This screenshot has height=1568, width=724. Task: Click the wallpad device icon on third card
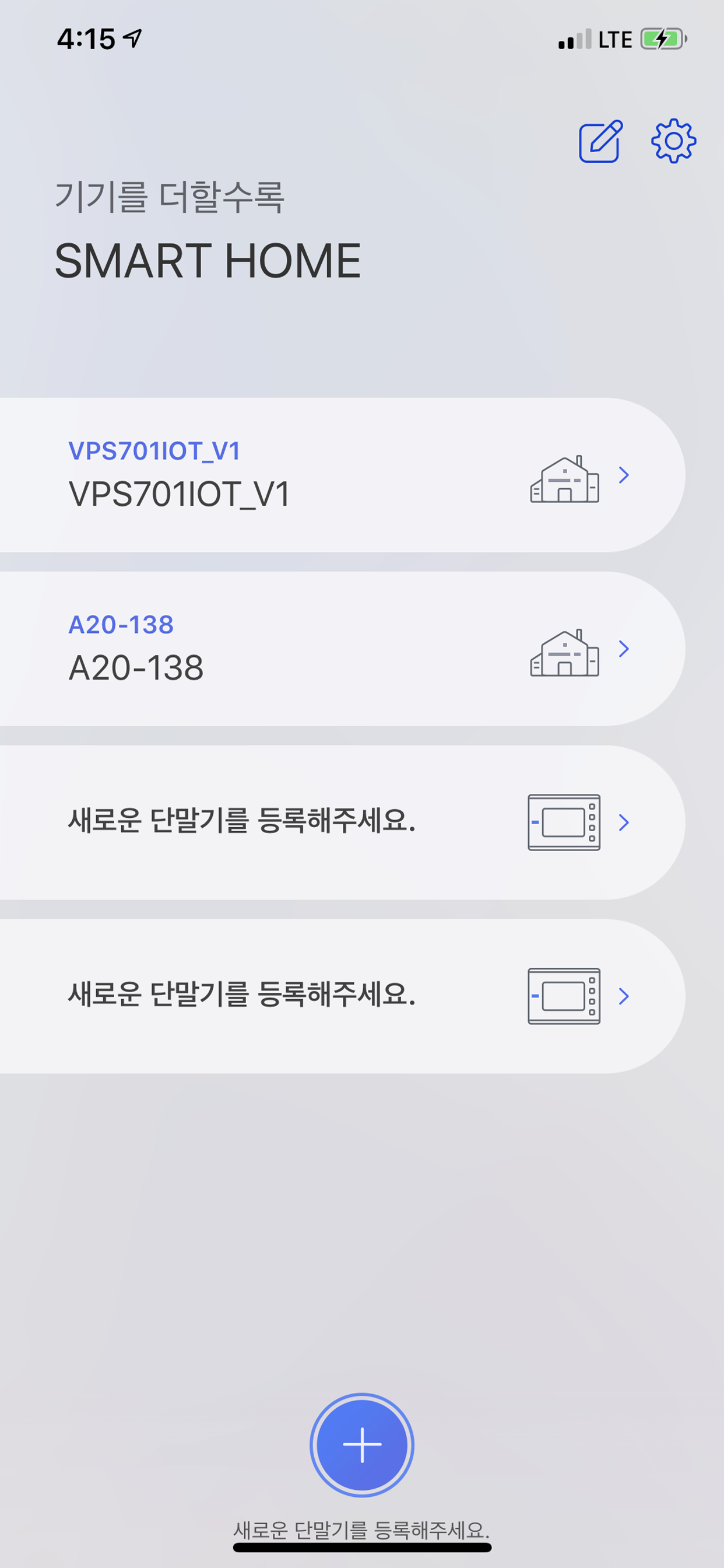click(565, 823)
